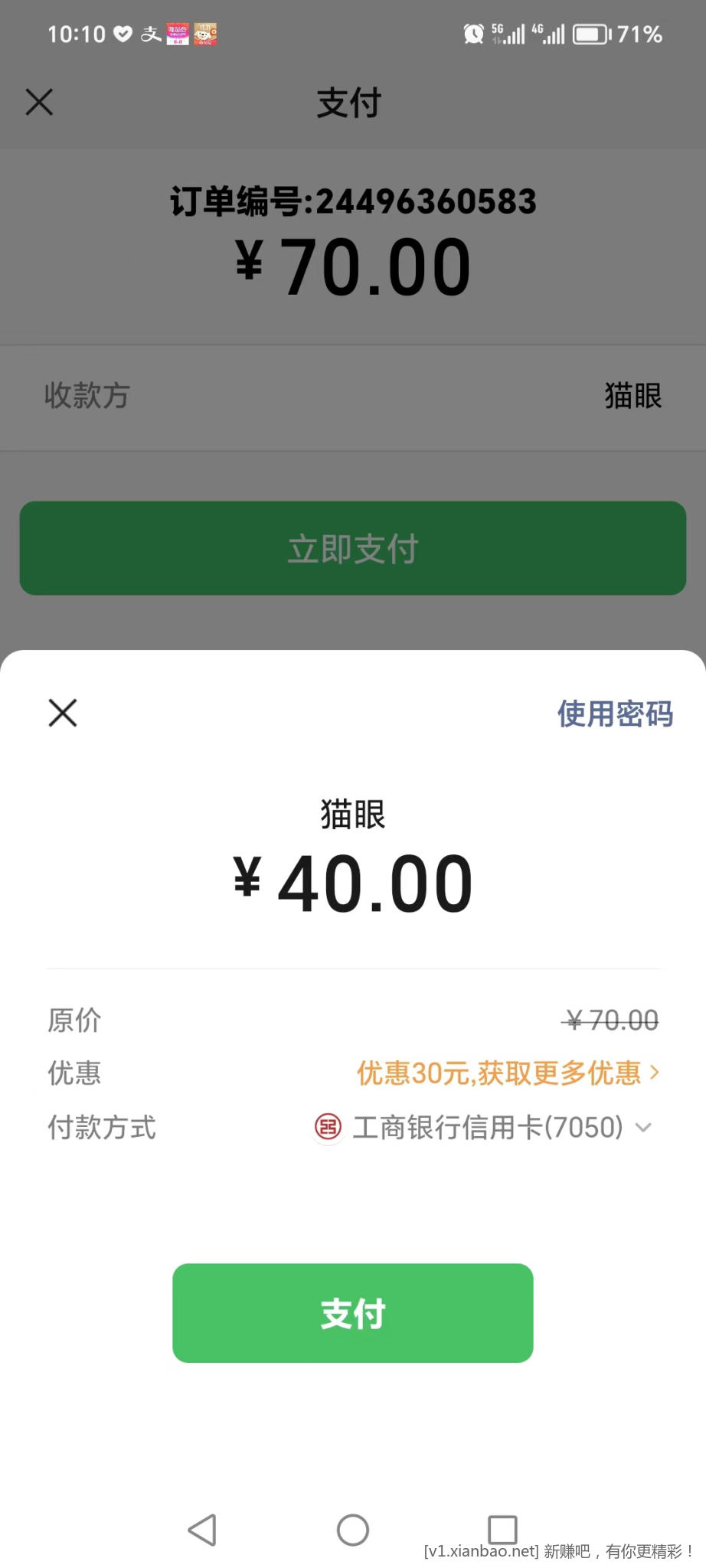Image resolution: width=706 pixels, height=1568 pixels.
Task: Go to home screen via navigation bar
Action: point(353,1530)
